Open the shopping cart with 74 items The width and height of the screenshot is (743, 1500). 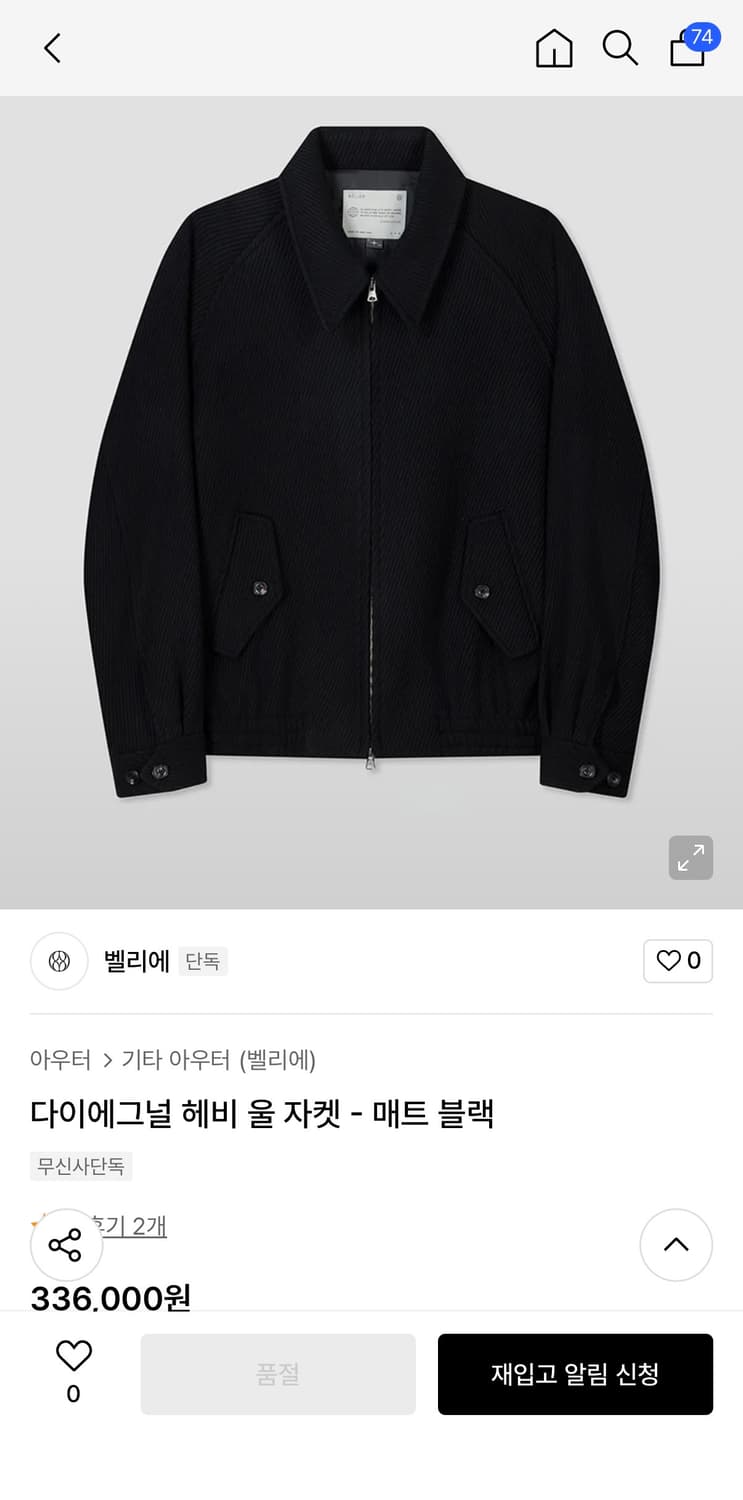(x=688, y=50)
